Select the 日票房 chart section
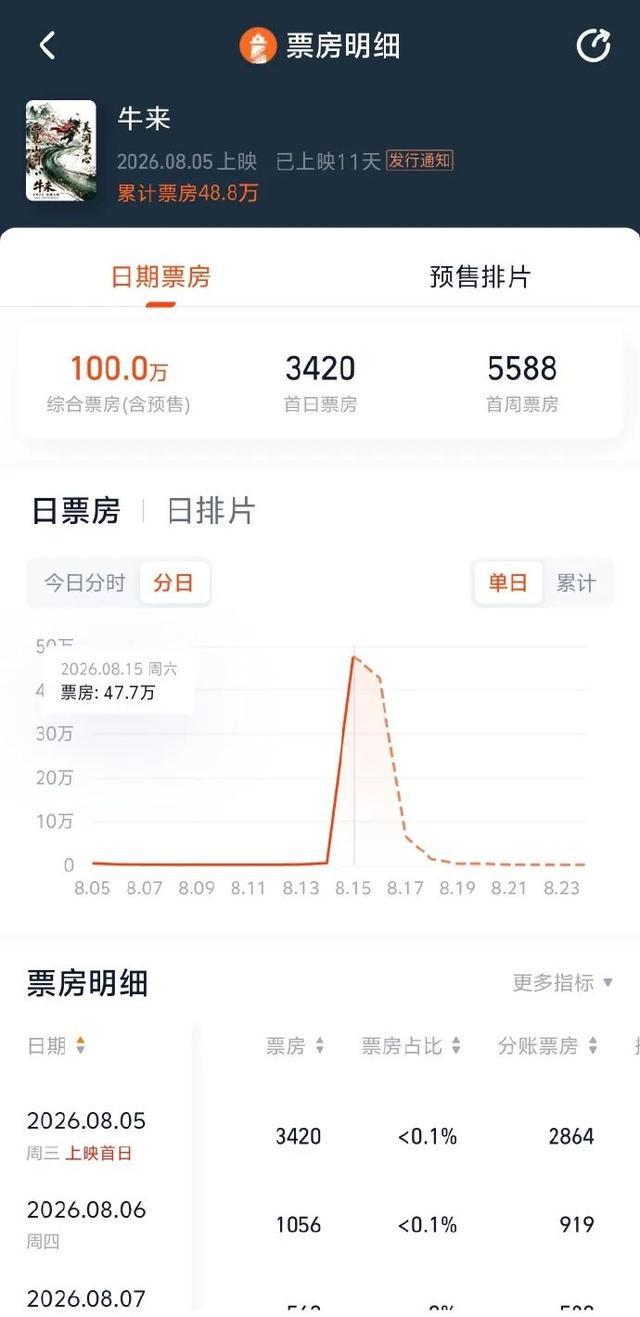 76,511
